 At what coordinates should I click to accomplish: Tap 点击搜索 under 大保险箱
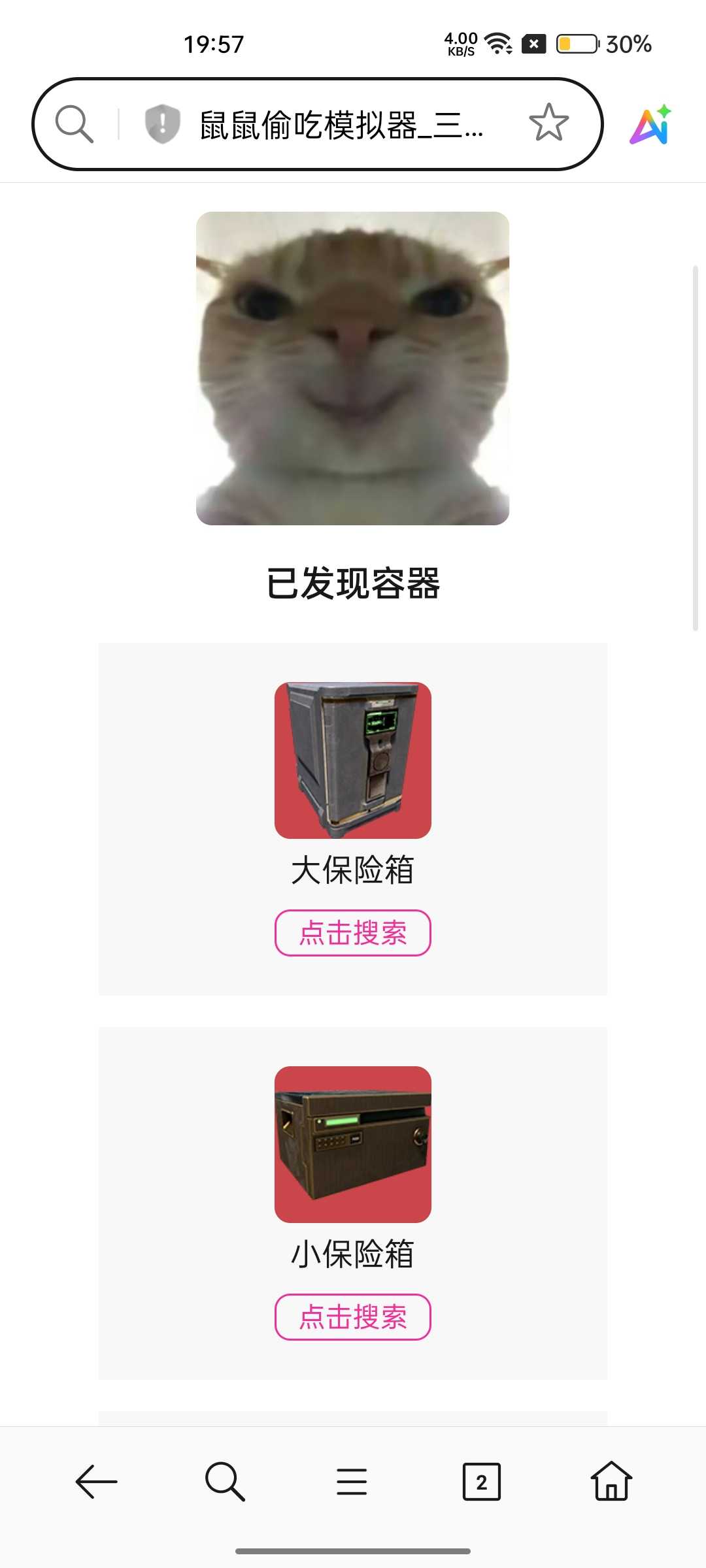point(352,932)
